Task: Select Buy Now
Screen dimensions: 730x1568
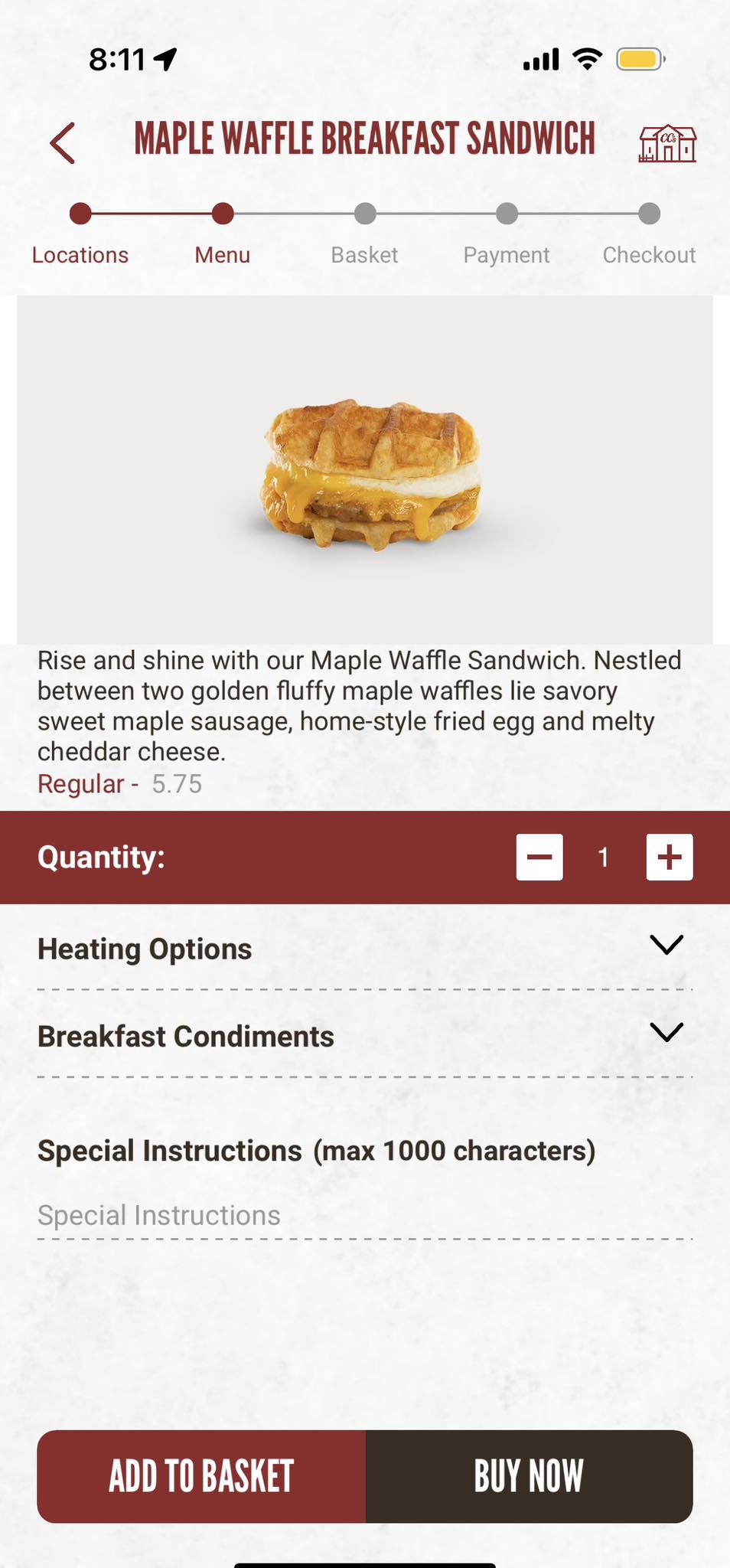Action: pyautogui.click(x=529, y=1476)
